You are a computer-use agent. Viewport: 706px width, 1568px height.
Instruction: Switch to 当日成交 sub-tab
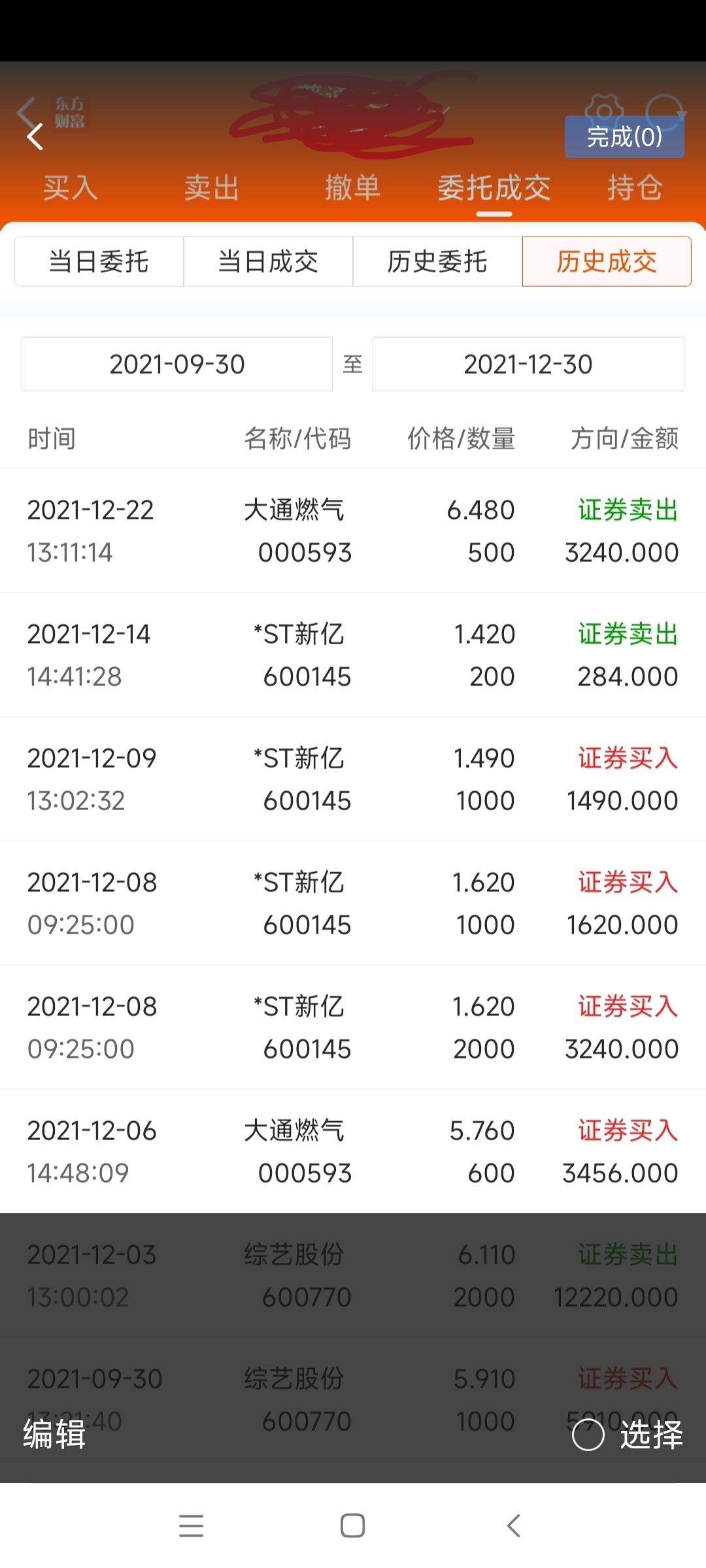tap(268, 261)
